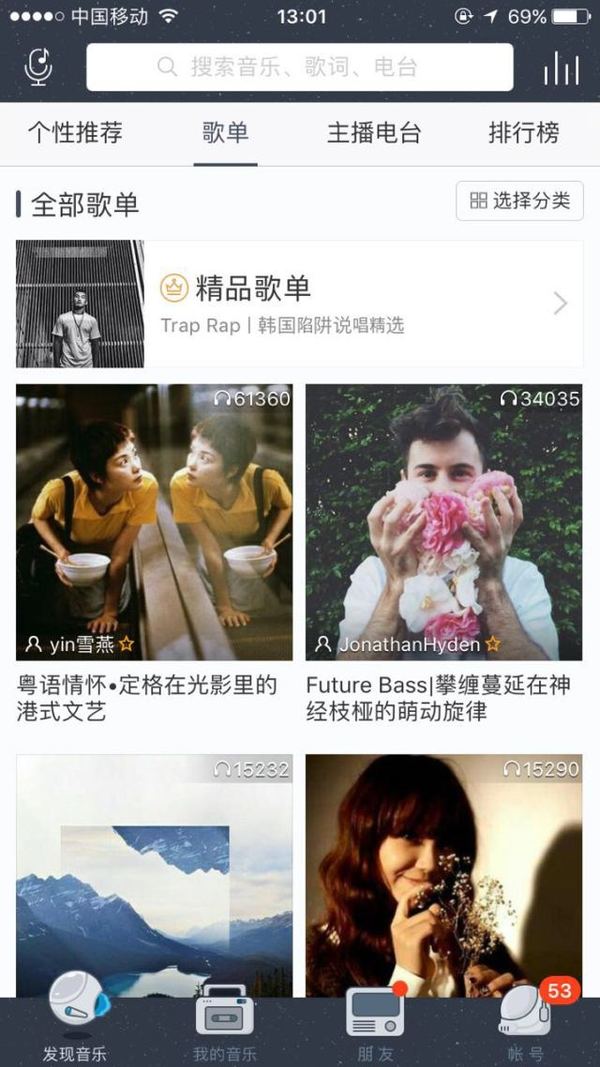Tap the microphone song-recognition icon

click(38, 68)
